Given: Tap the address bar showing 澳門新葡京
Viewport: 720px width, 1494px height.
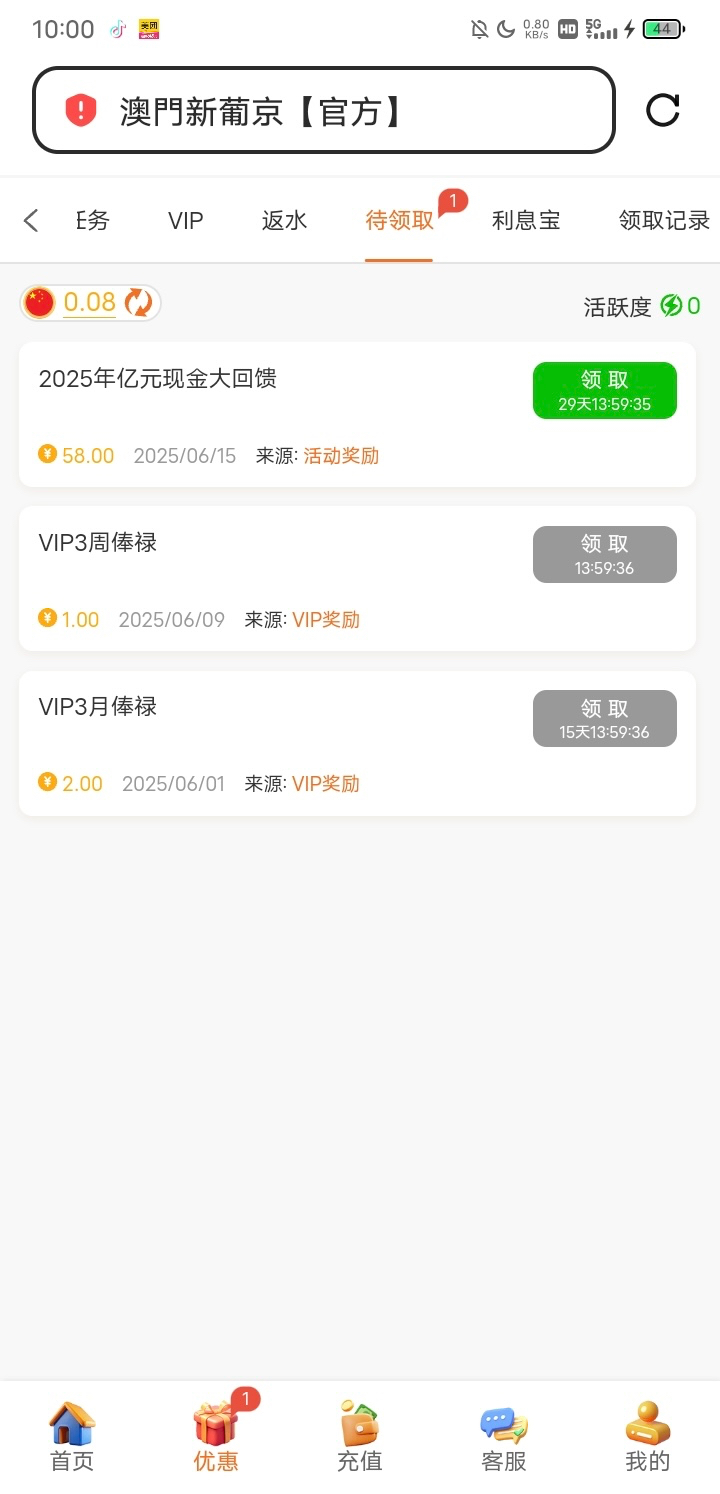Looking at the screenshot, I should click(x=323, y=111).
